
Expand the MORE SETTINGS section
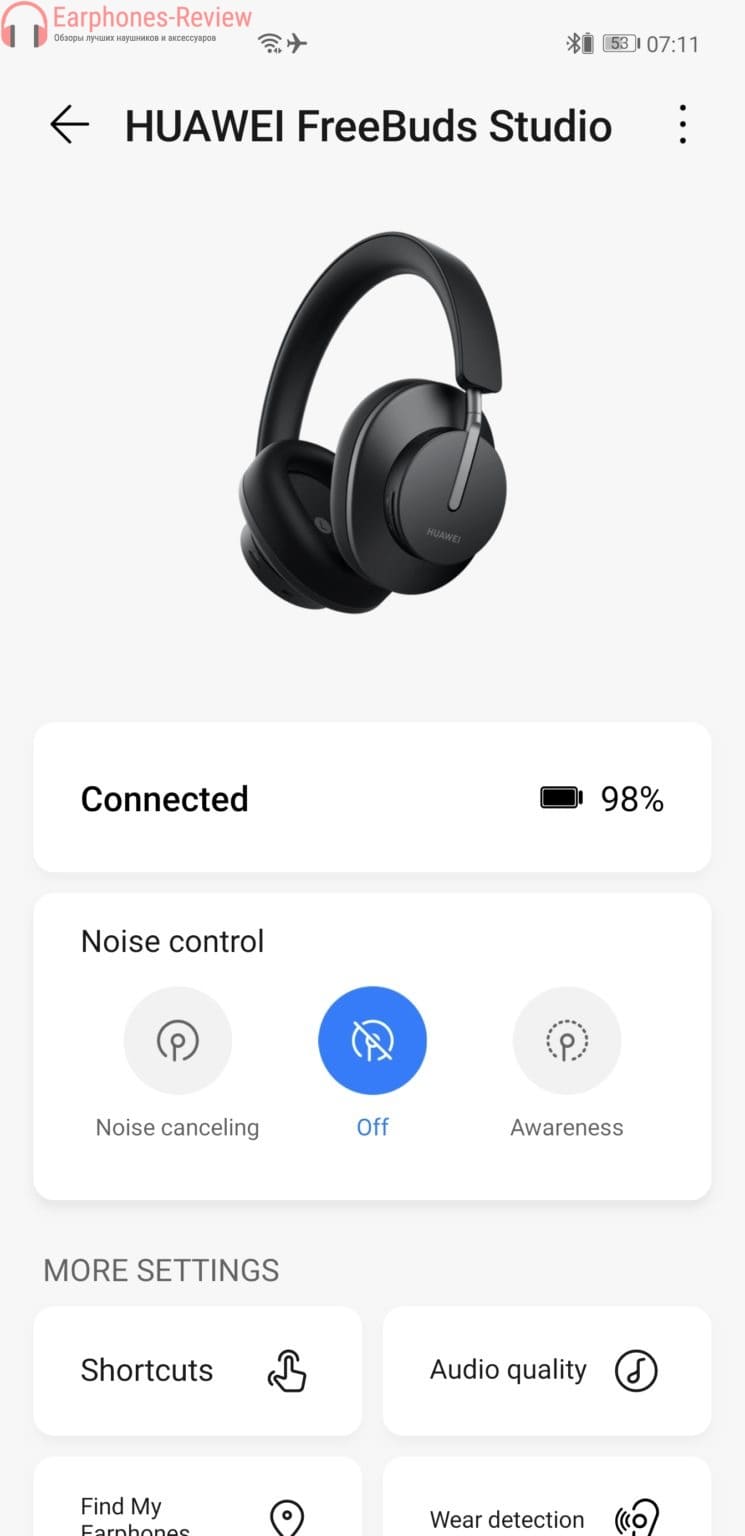click(160, 1270)
